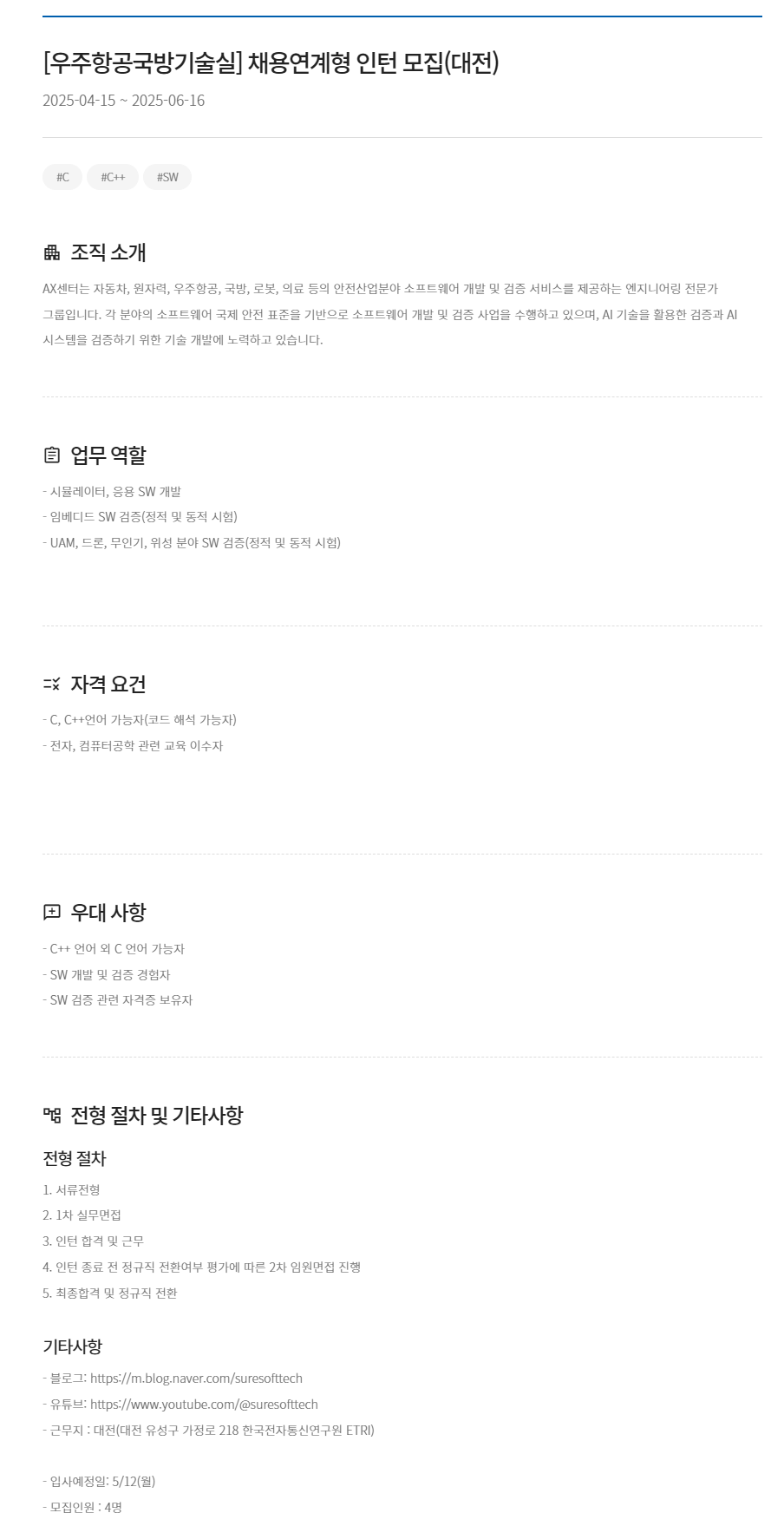The width and height of the screenshot is (784, 1526).
Task: Tap the #SW tag chip
Action: [x=167, y=177]
